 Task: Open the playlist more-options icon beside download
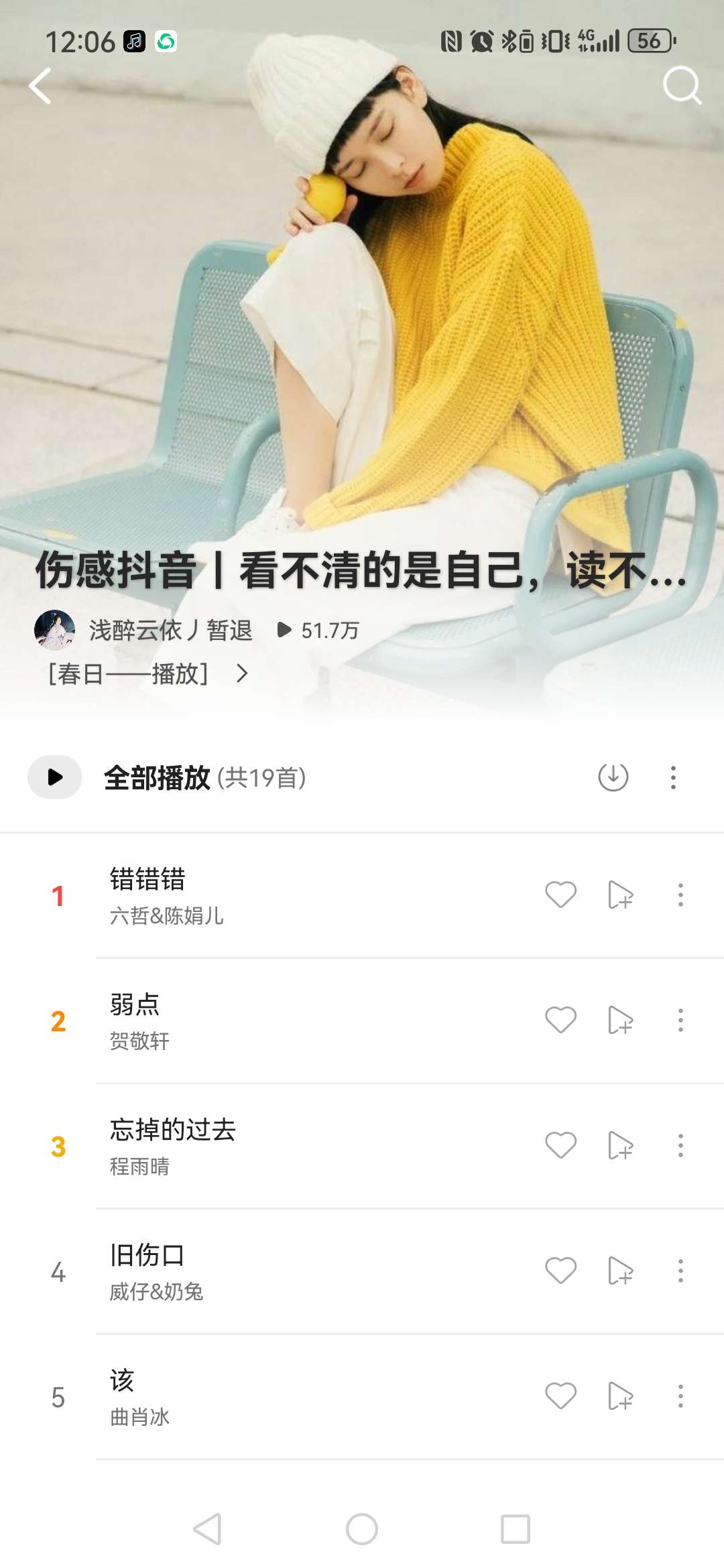(x=672, y=775)
